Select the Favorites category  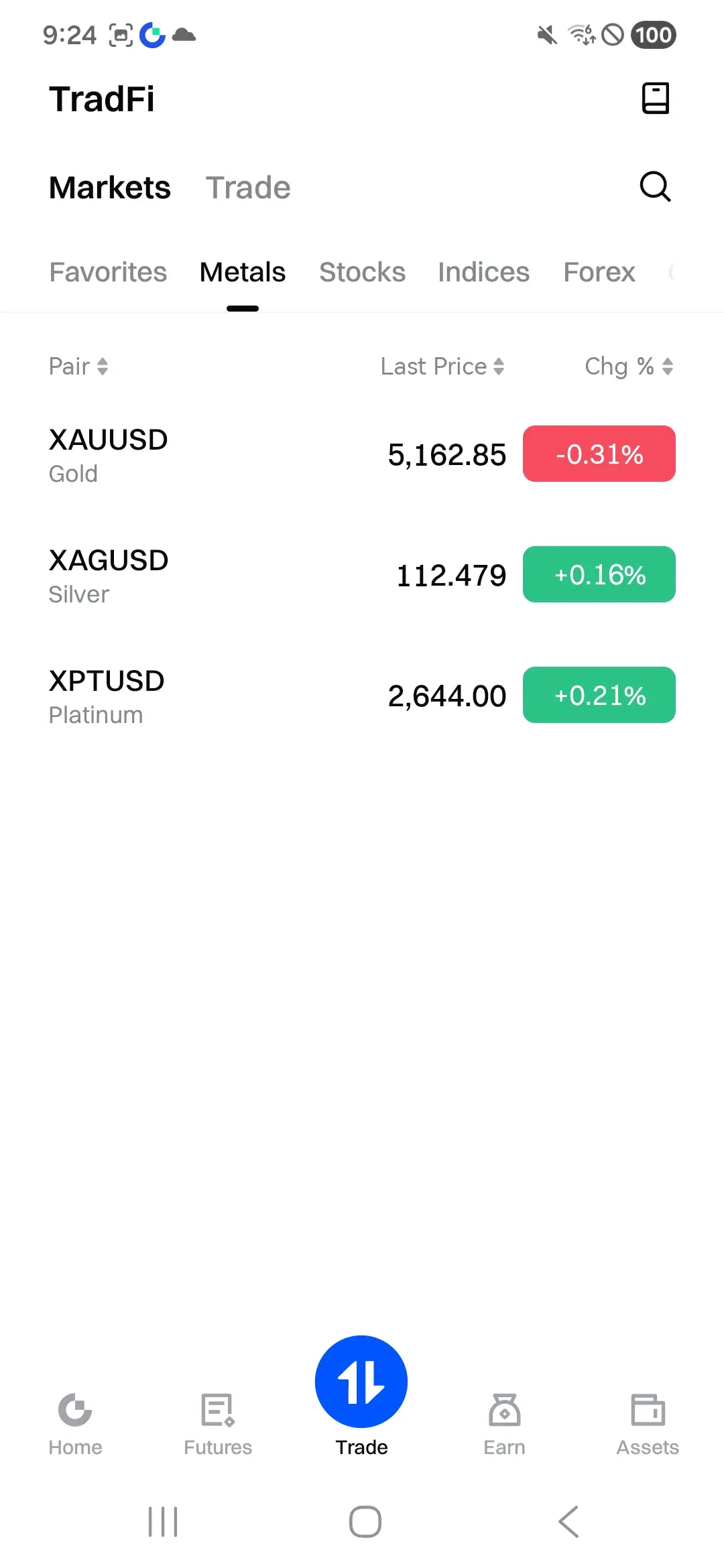point(108,272)
